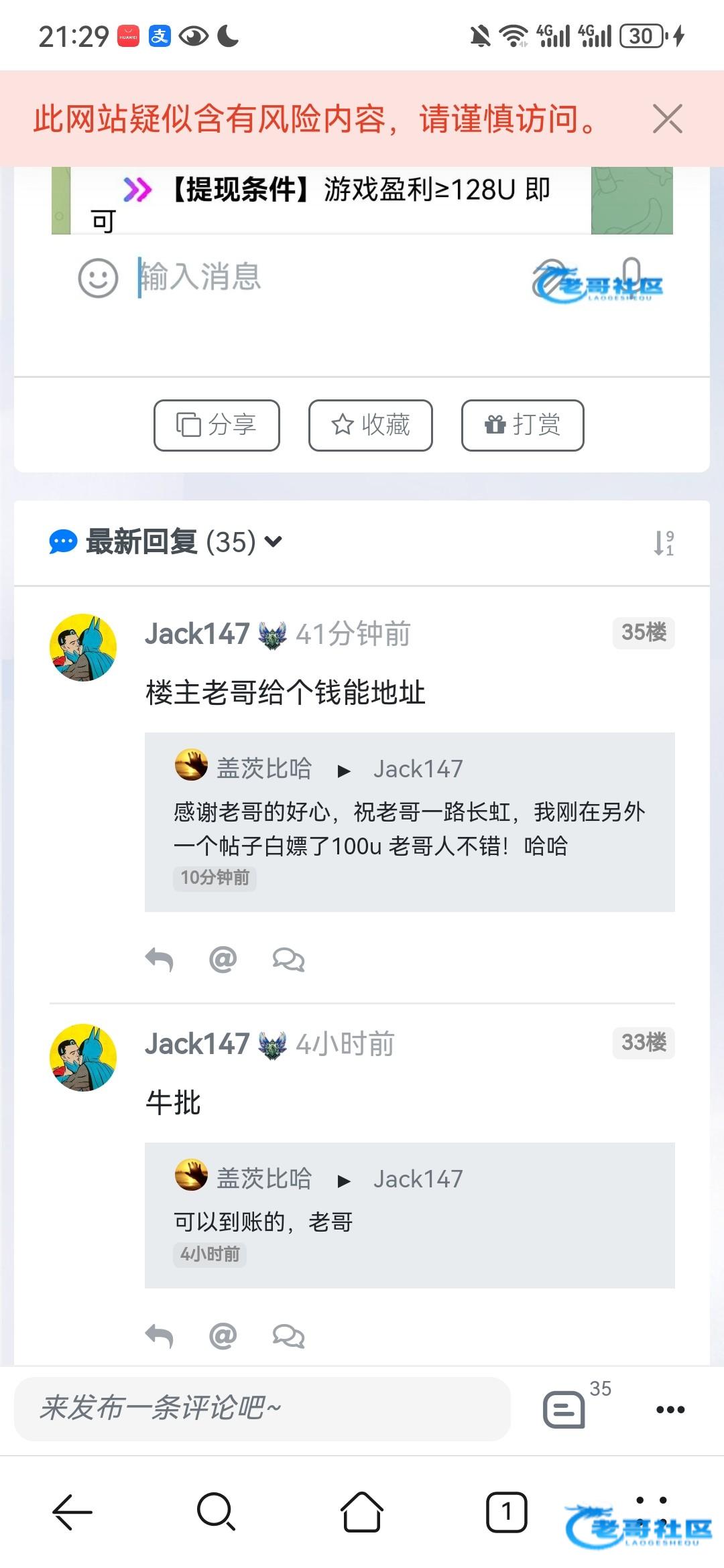Open comment bubbles icon under 35楼 reply
The width and height of the screenshot is (724, 1568).
(288, 960)
